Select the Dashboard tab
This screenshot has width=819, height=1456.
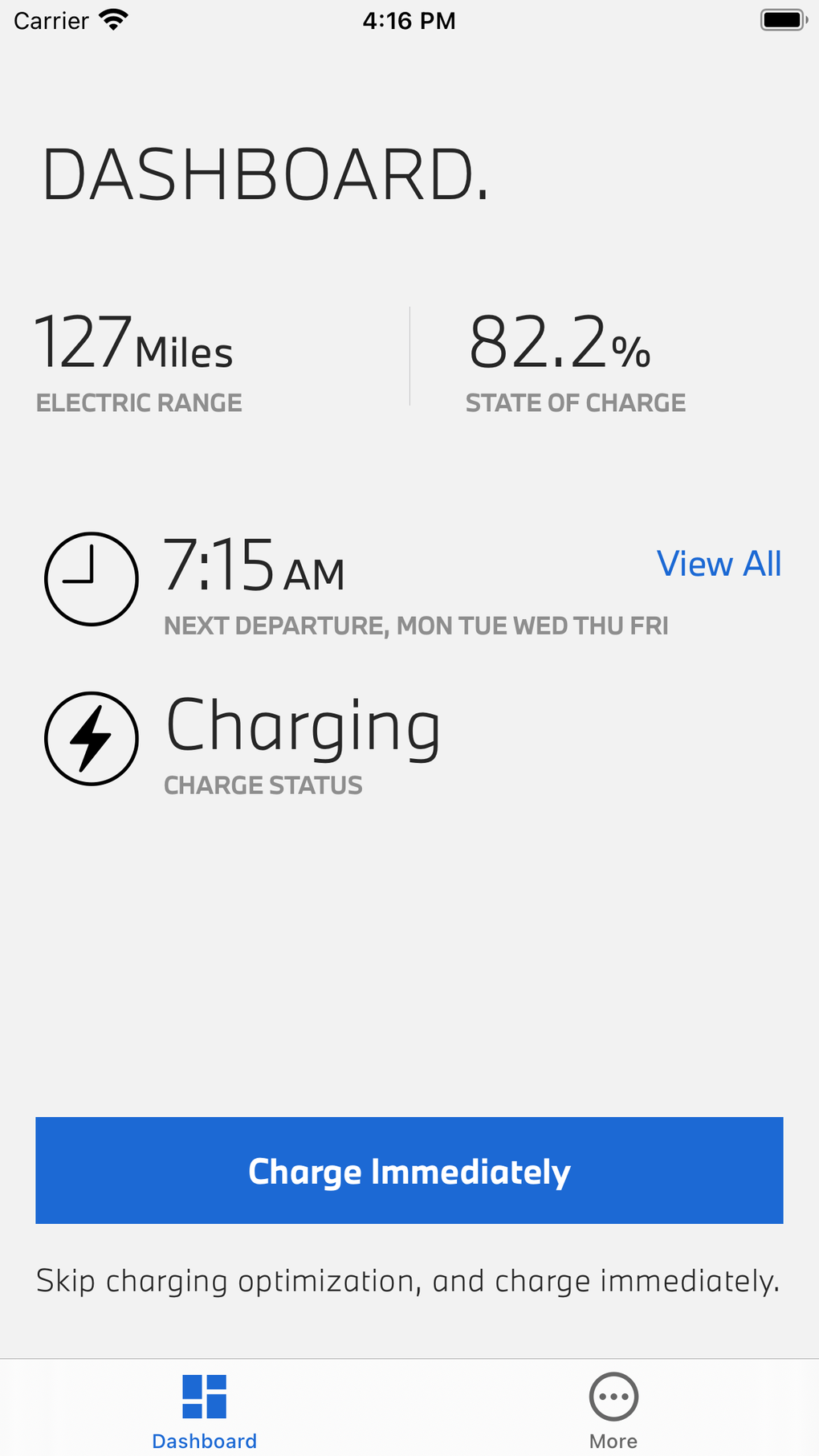(x=204, y=1410)
